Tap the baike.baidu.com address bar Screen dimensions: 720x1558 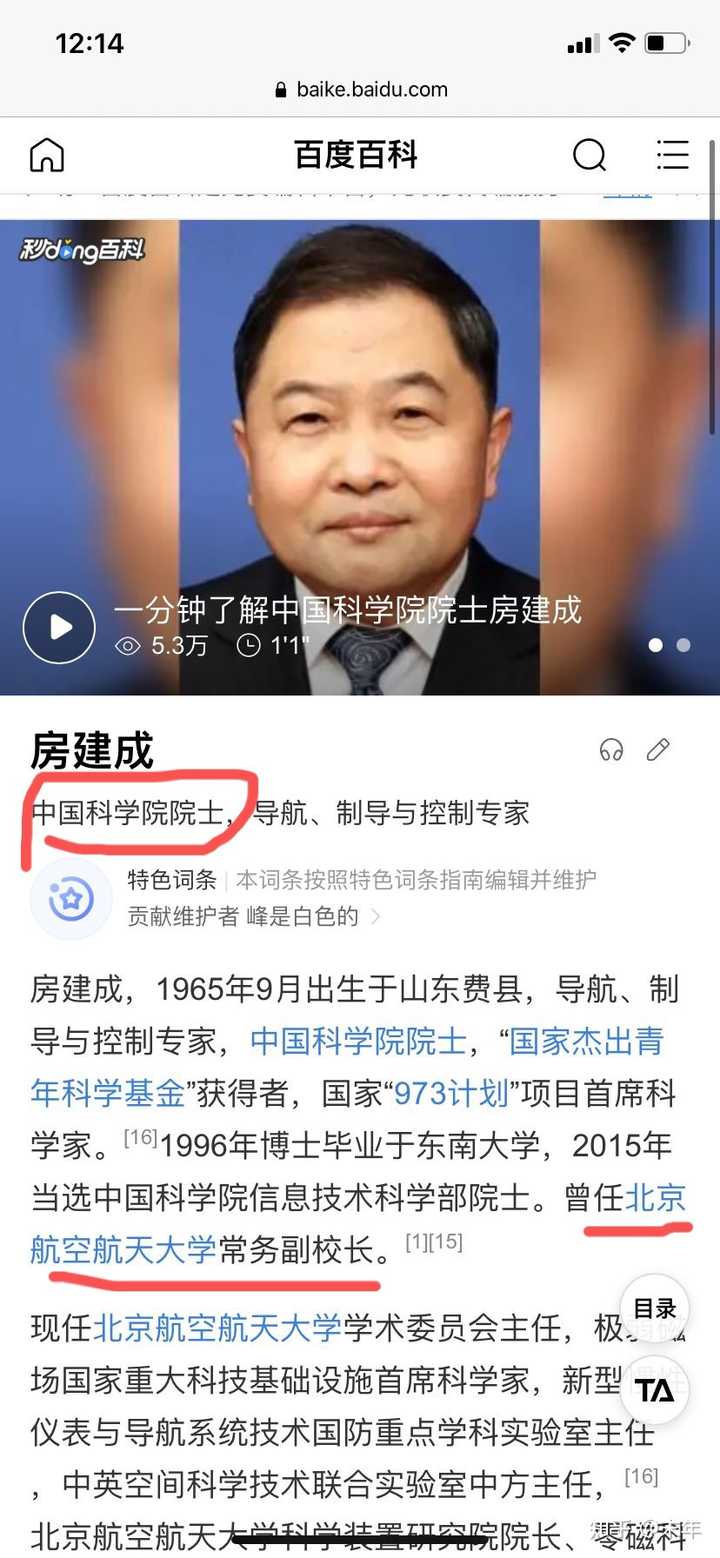(x=360, y=90)
